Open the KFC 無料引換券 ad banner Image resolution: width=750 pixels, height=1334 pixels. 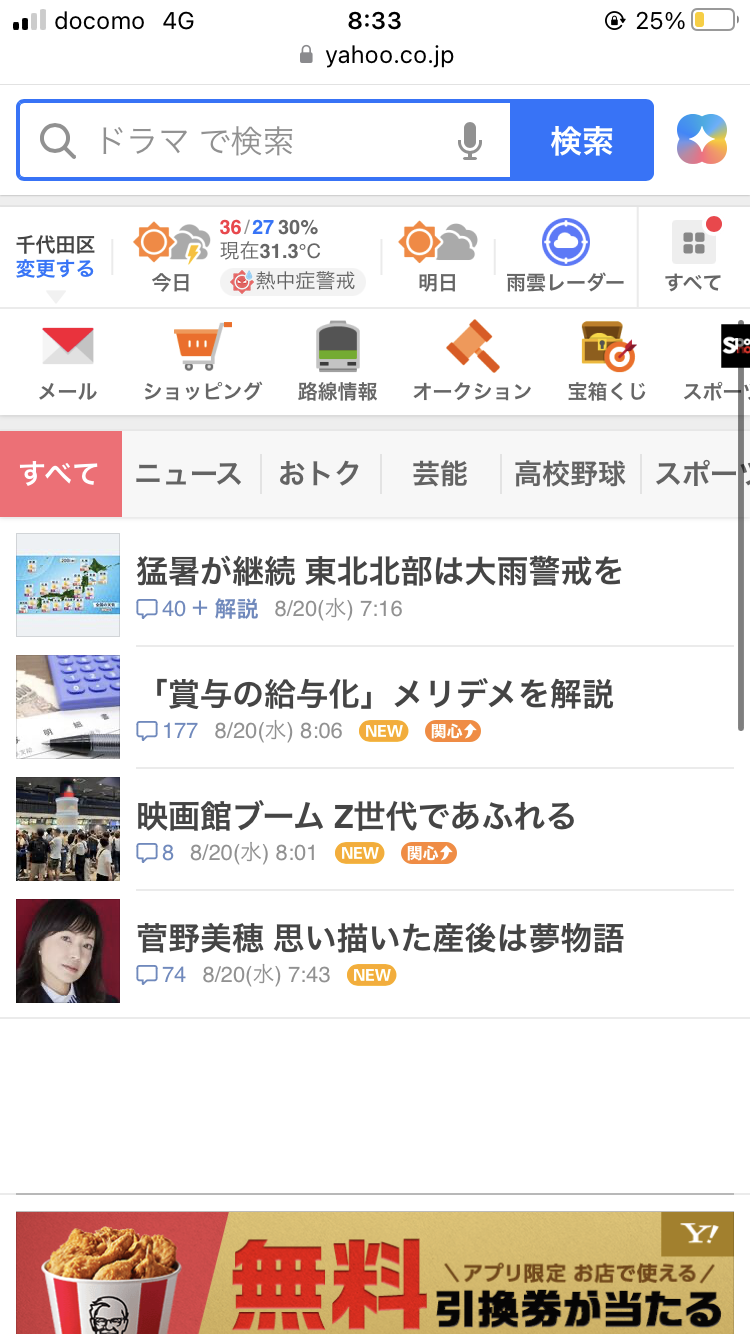(375, 1273)
